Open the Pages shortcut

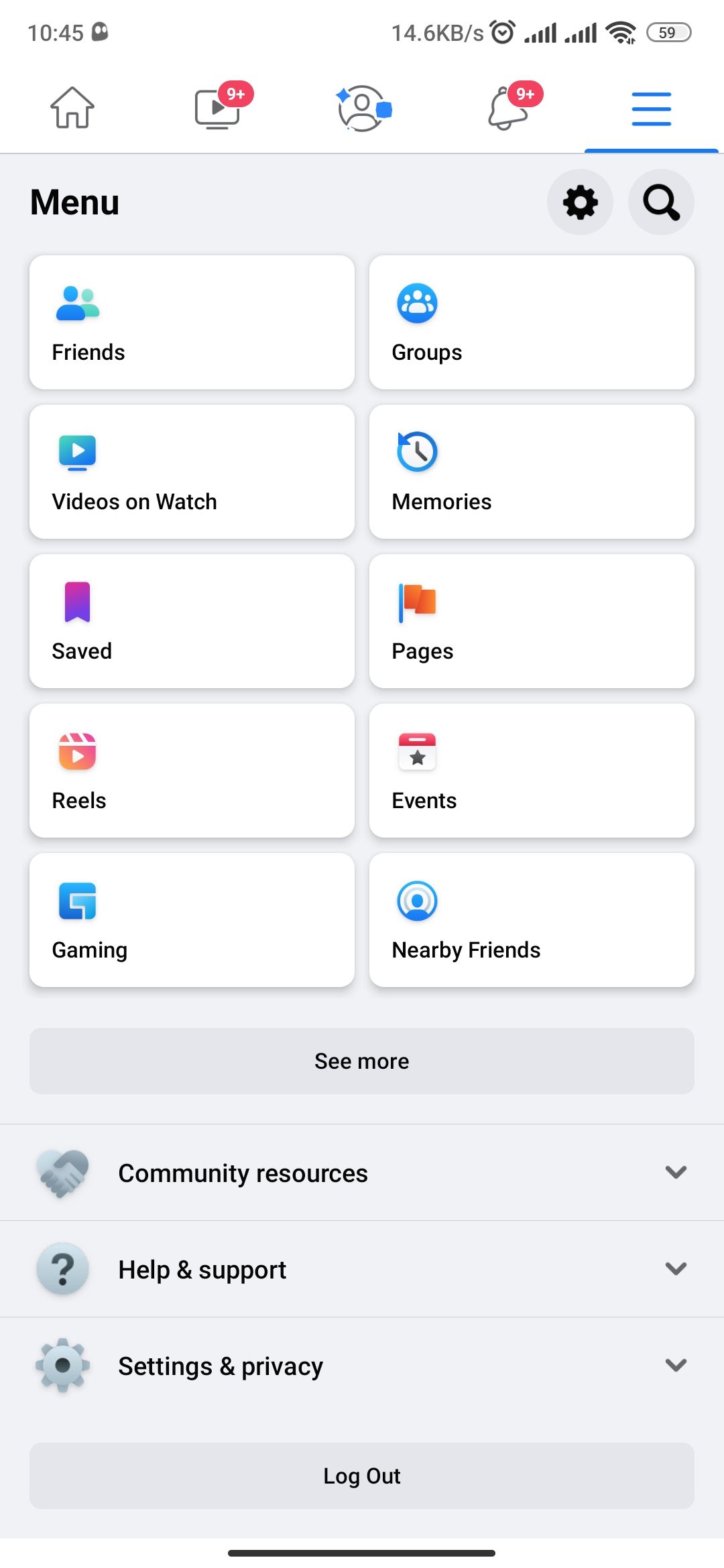click(x=532, y=620)
